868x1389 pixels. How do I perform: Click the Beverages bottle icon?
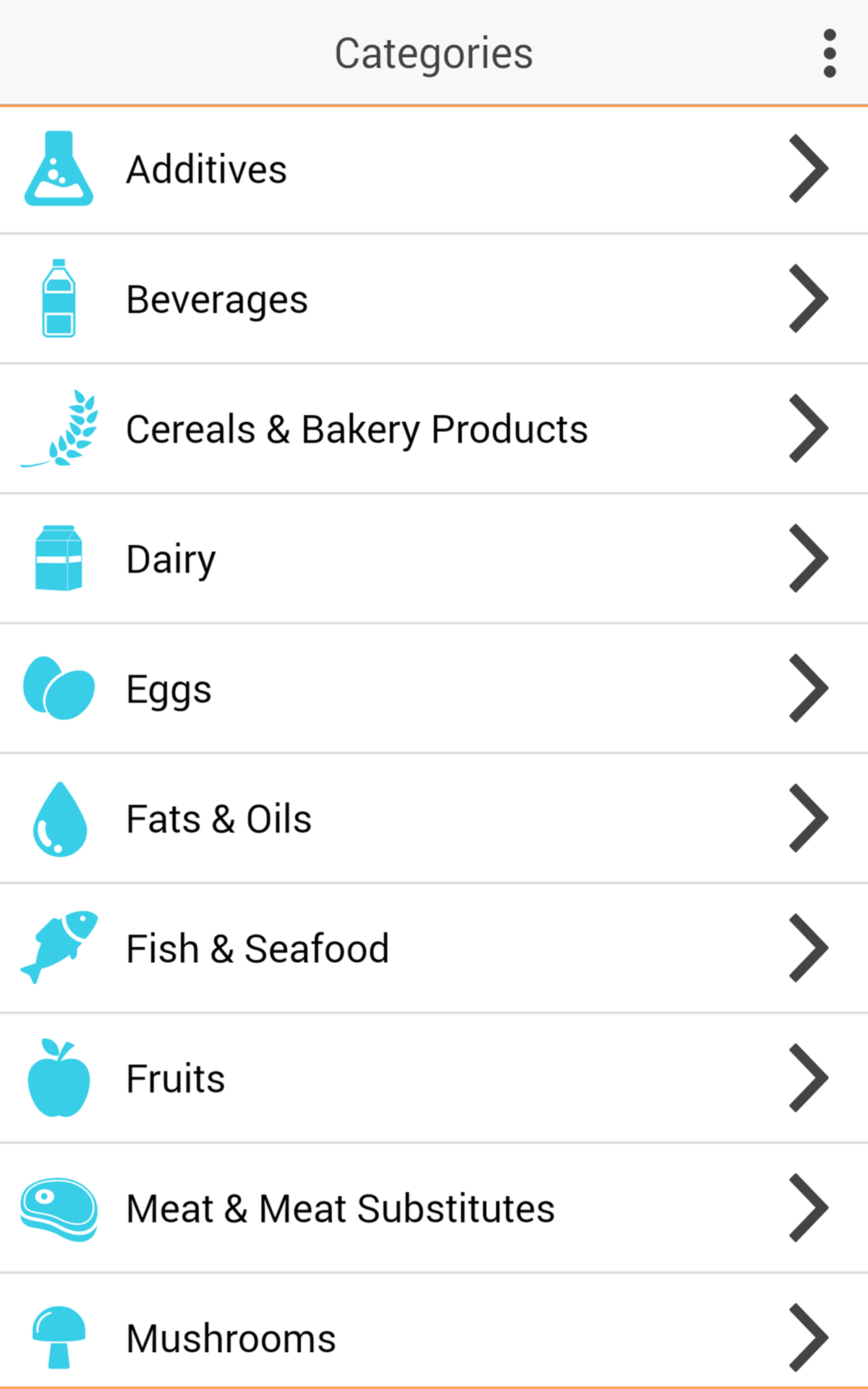(x=59, y=298)
